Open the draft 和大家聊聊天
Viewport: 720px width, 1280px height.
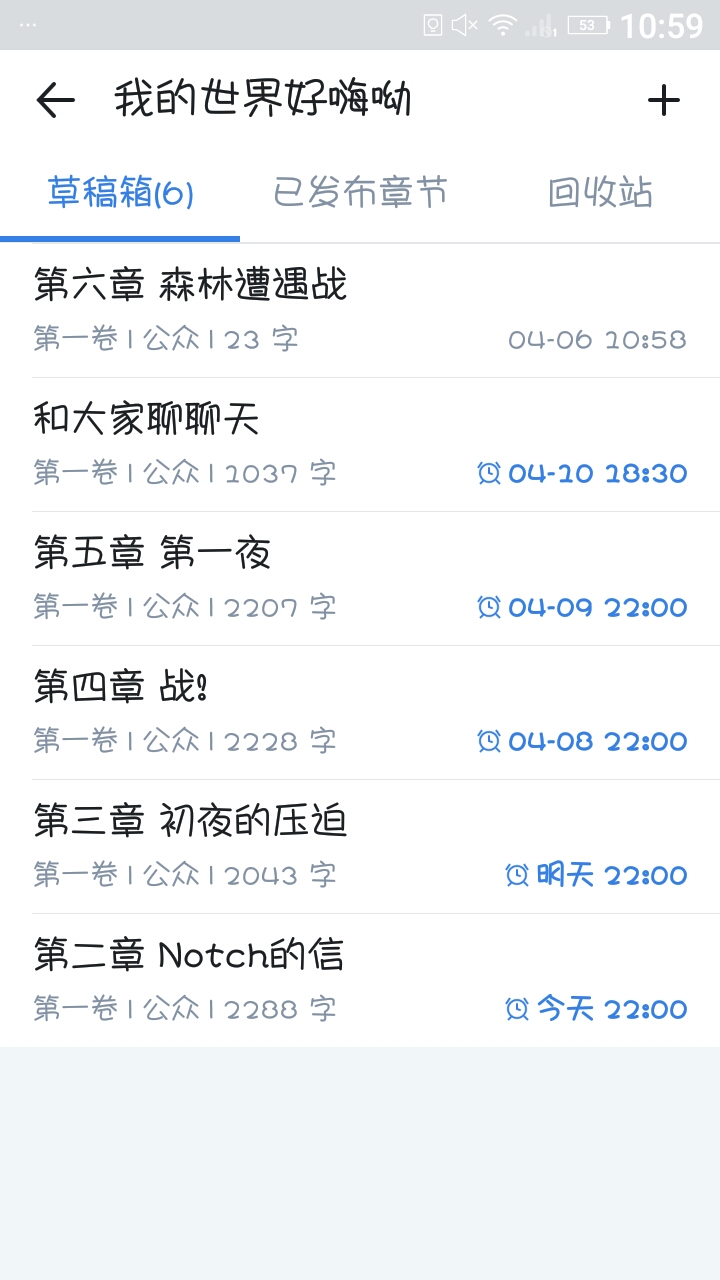pyautogui.click(x=360, y=444)
